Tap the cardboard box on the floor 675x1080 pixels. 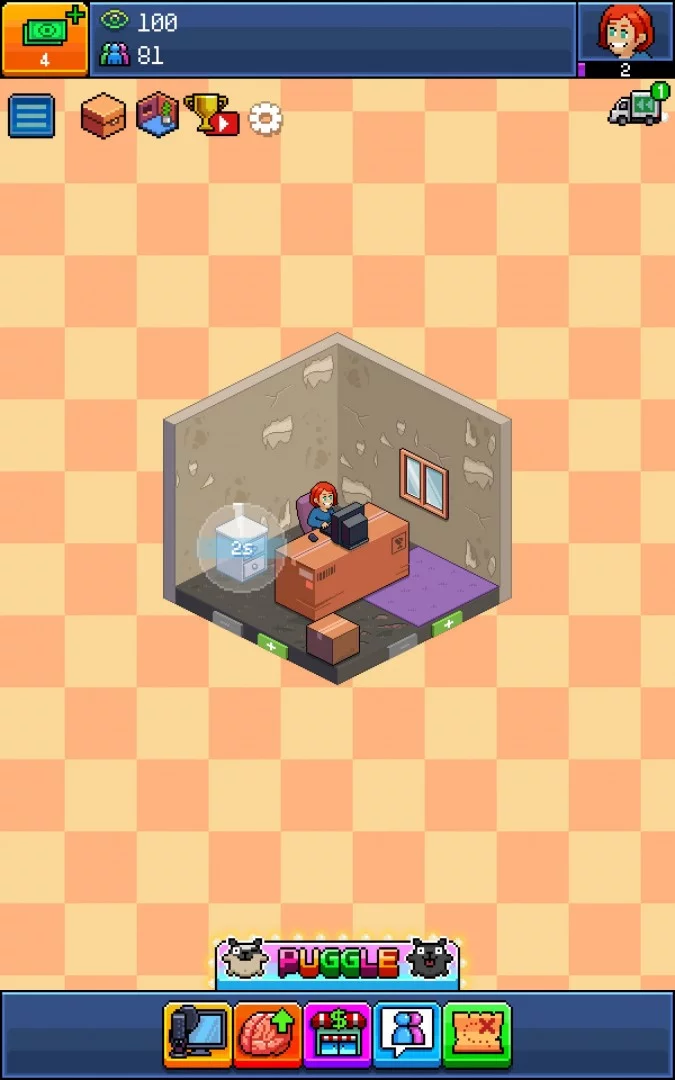point(333,638)
